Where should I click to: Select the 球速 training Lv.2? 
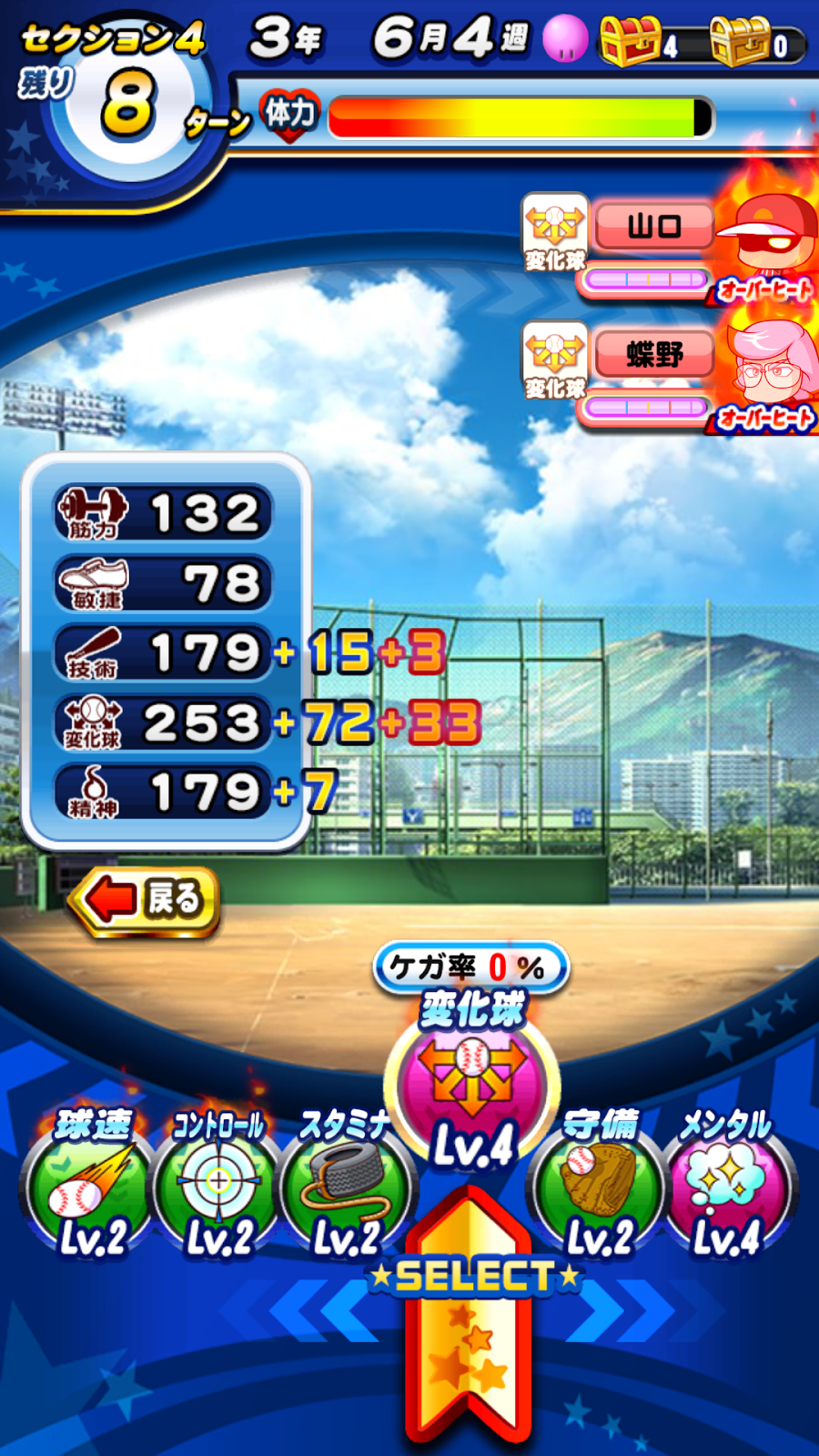coord(89,1185)
